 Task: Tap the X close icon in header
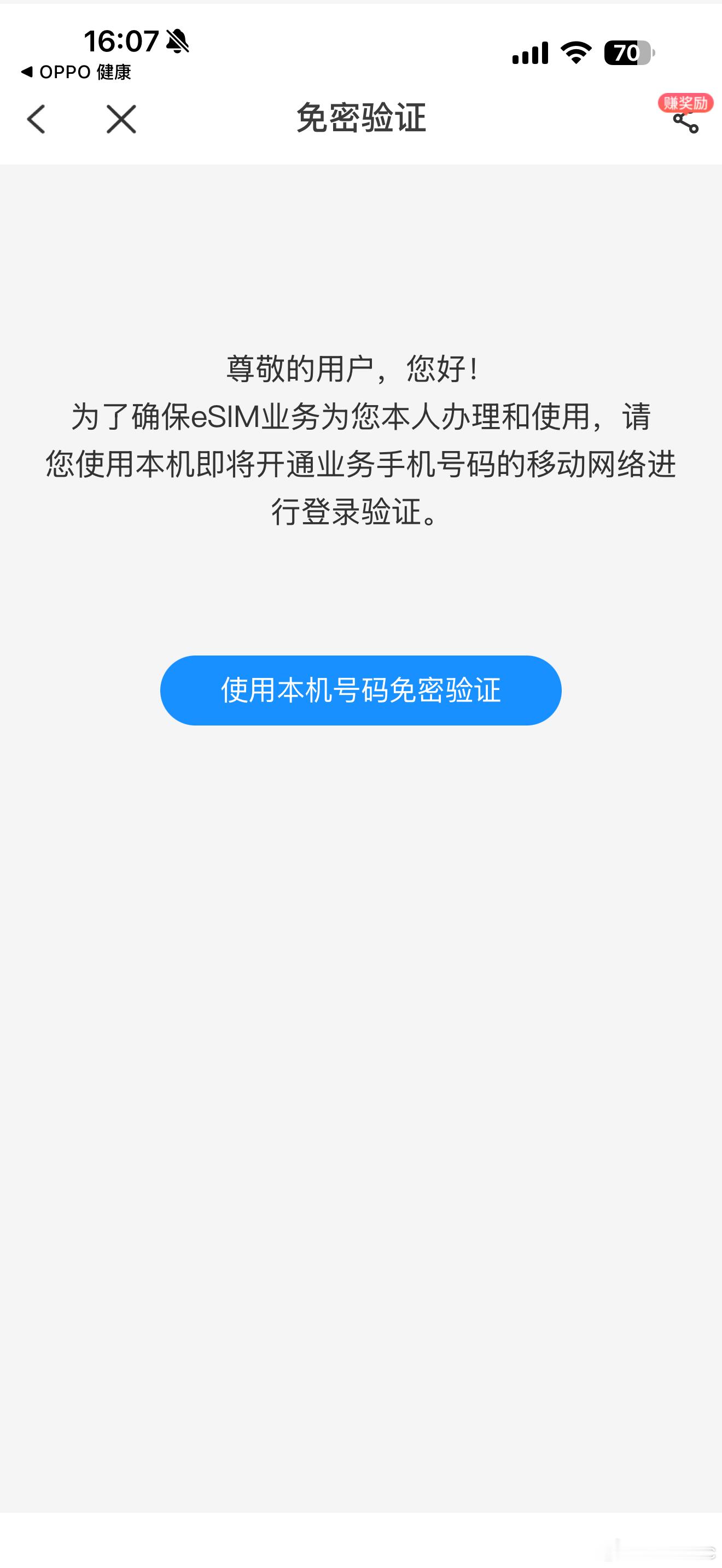tap(120, 119)
